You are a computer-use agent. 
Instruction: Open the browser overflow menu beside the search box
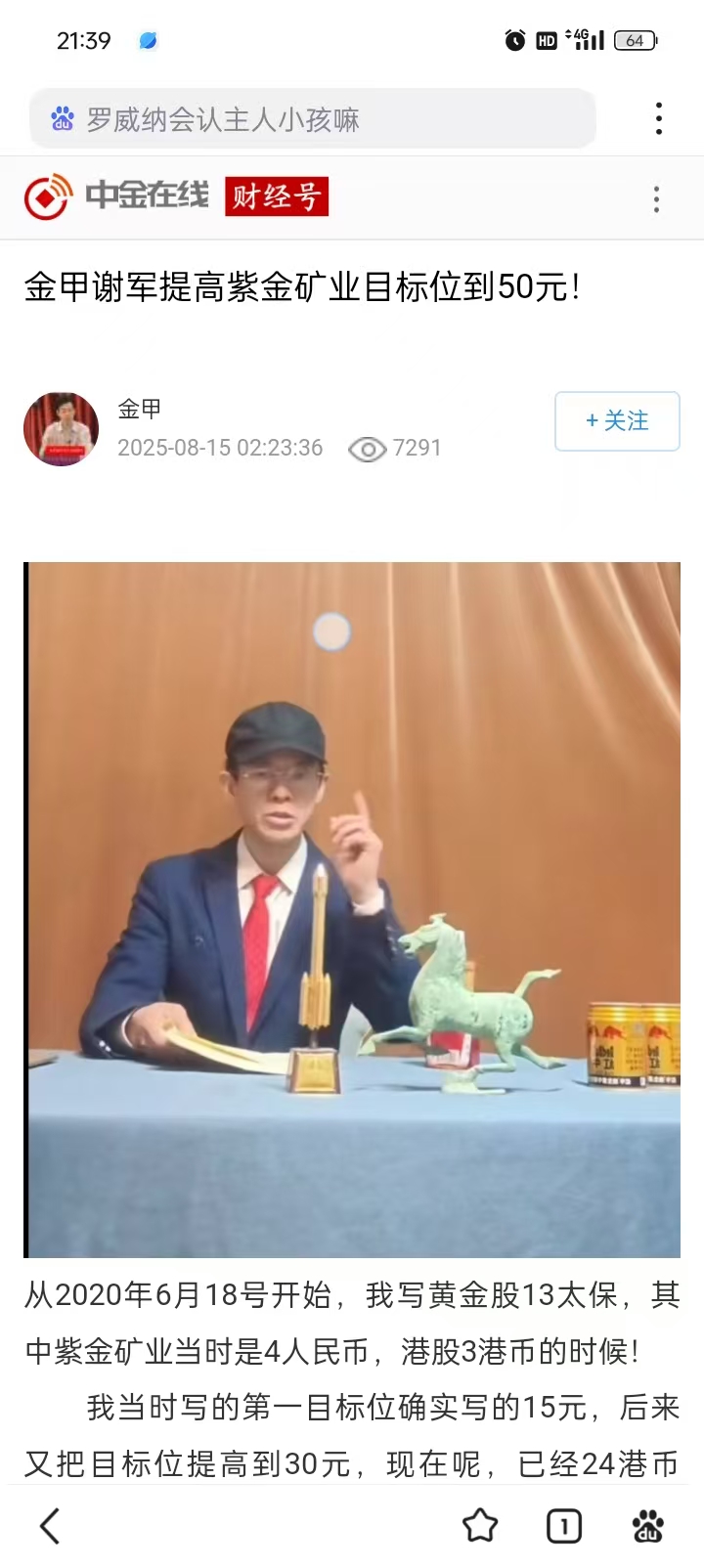point(659,119)
